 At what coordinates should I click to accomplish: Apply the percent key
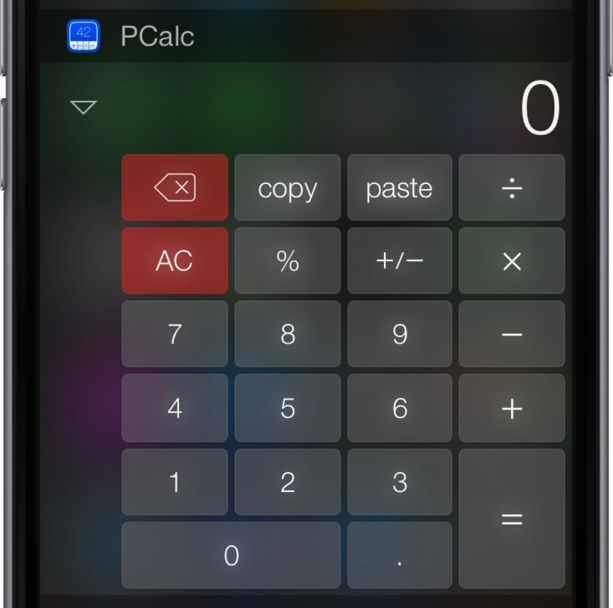[x=287, y=261]
